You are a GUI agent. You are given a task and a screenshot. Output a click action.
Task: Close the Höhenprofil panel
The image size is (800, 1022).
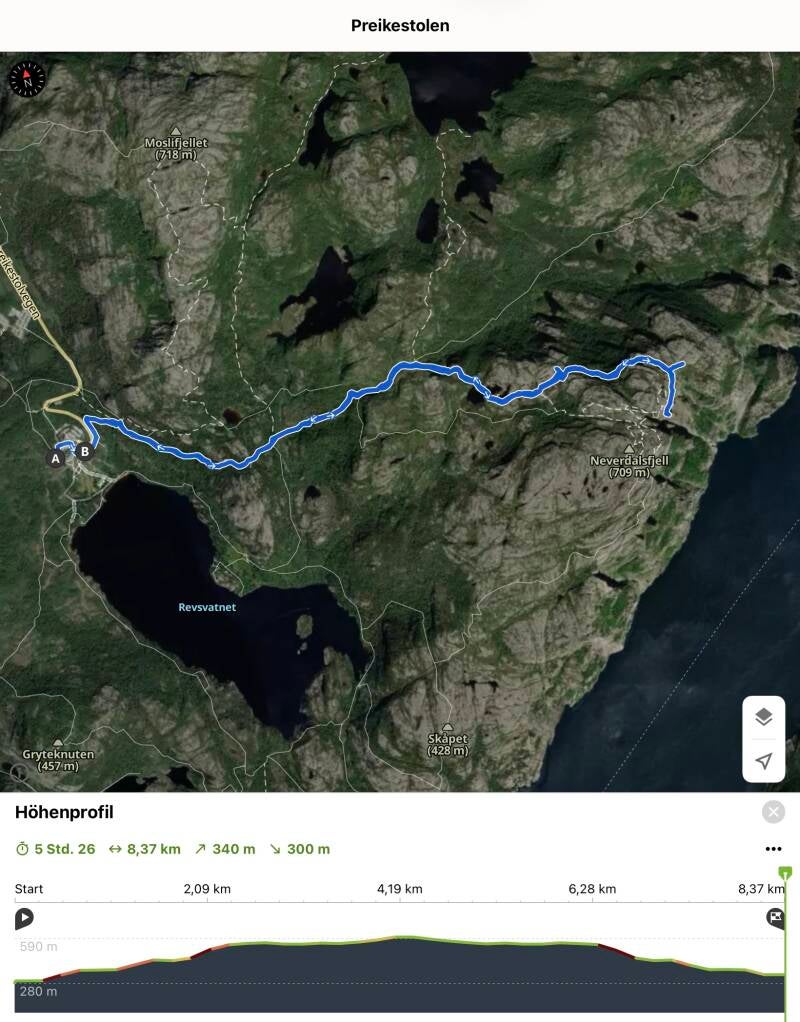pos(773,812)
